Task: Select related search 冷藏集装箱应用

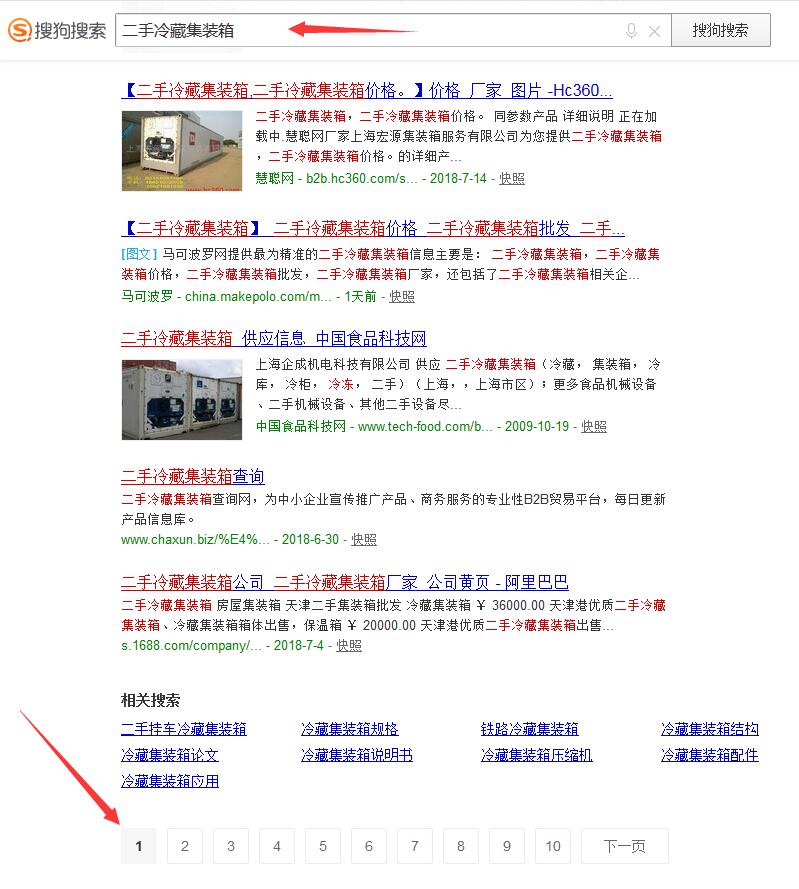Action: coord(170,781)
